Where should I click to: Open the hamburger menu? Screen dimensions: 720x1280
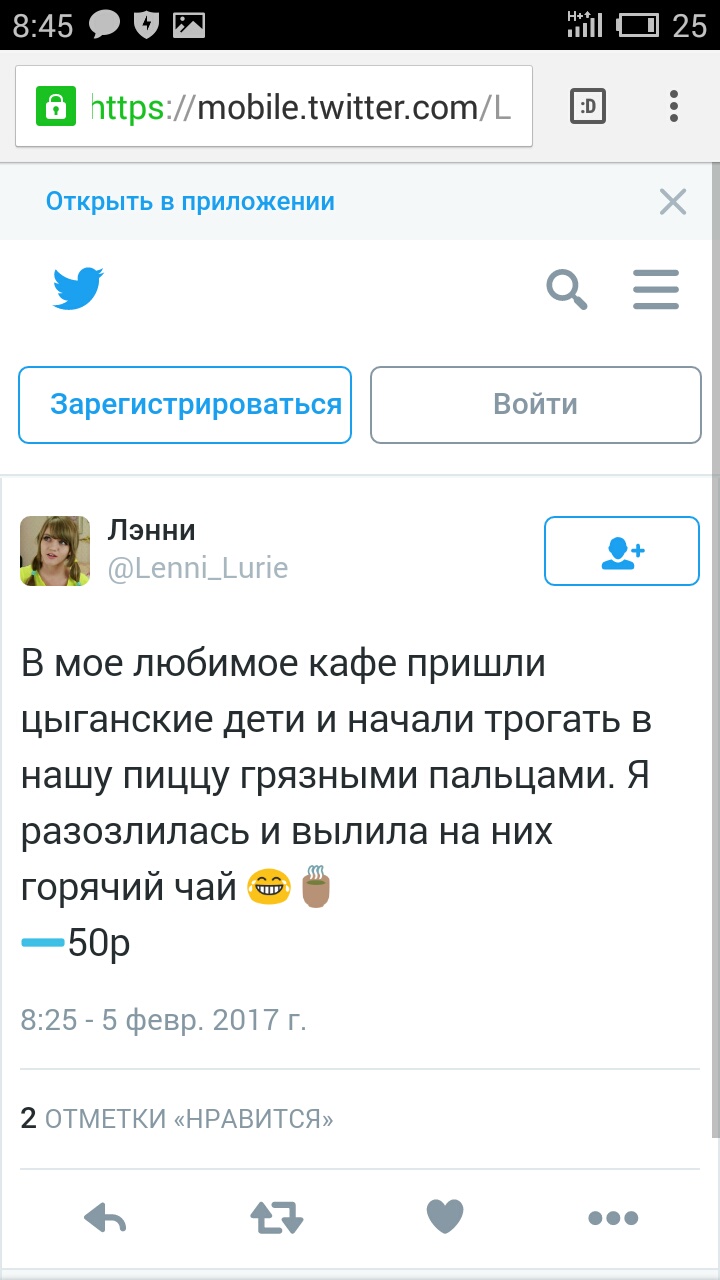[x=656, y=291]
